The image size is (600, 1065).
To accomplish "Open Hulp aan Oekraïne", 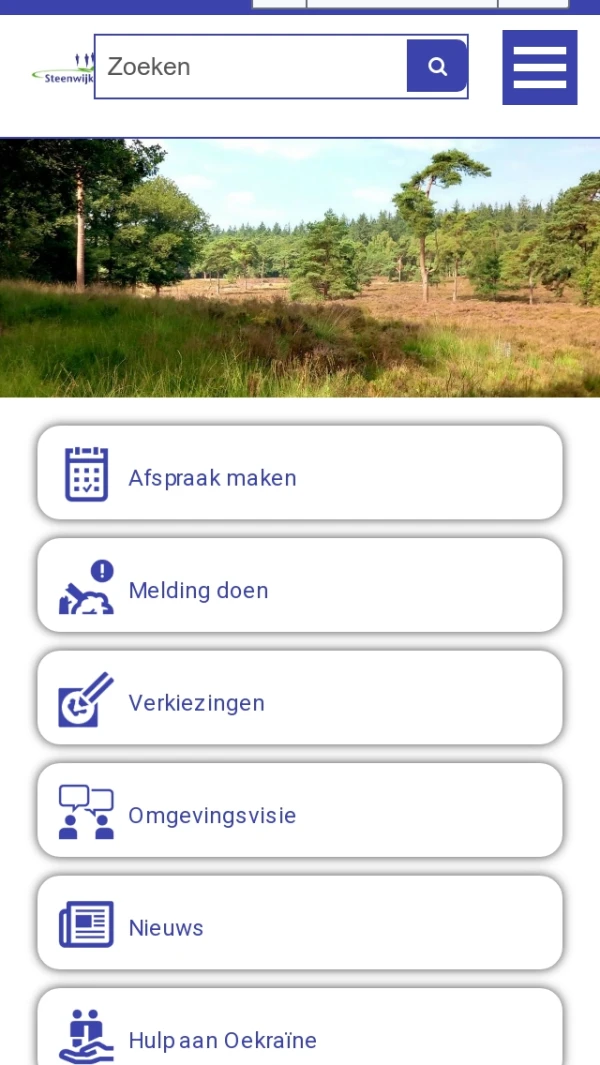I will pos(300,1035).
